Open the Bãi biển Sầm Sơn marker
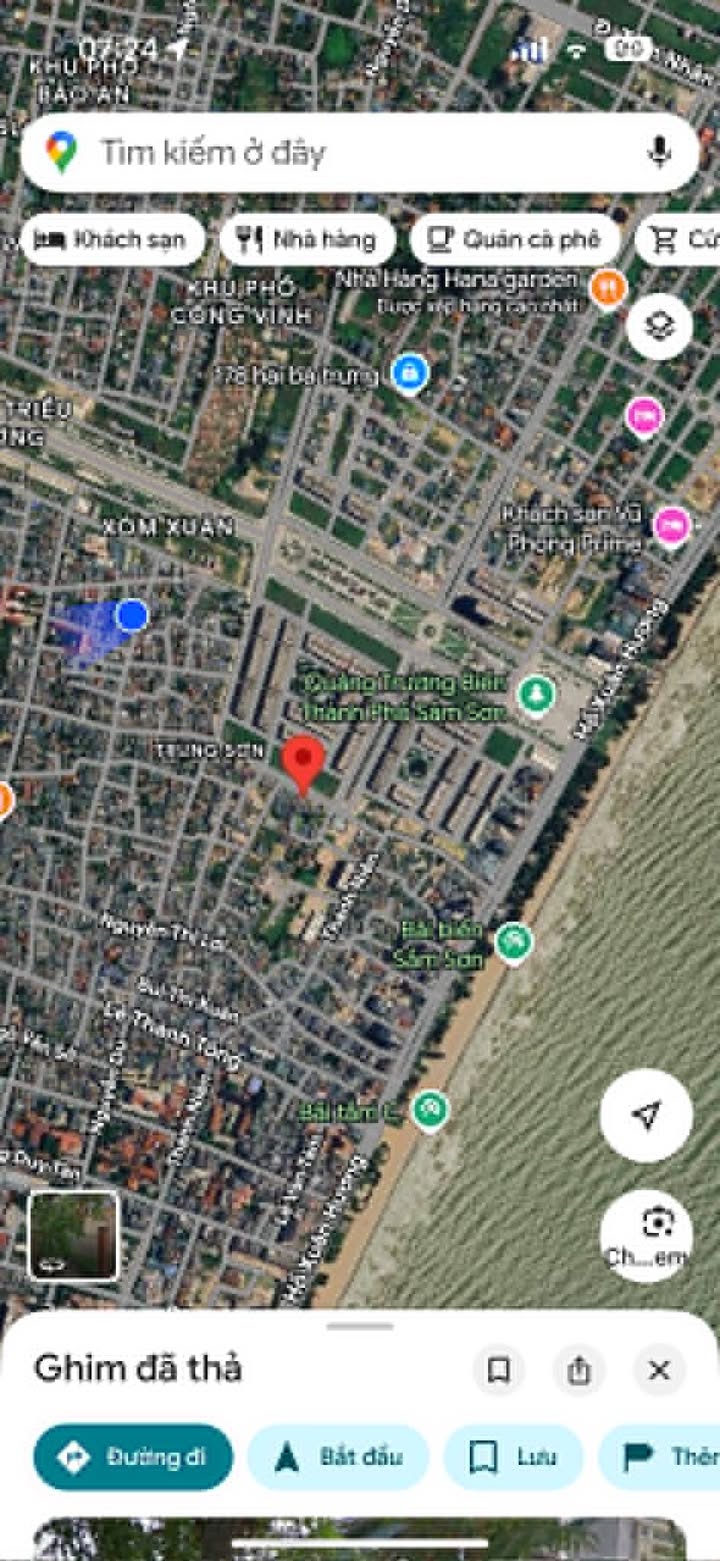The width and height of the screenshot is (720, 1561). pos(513,941)
